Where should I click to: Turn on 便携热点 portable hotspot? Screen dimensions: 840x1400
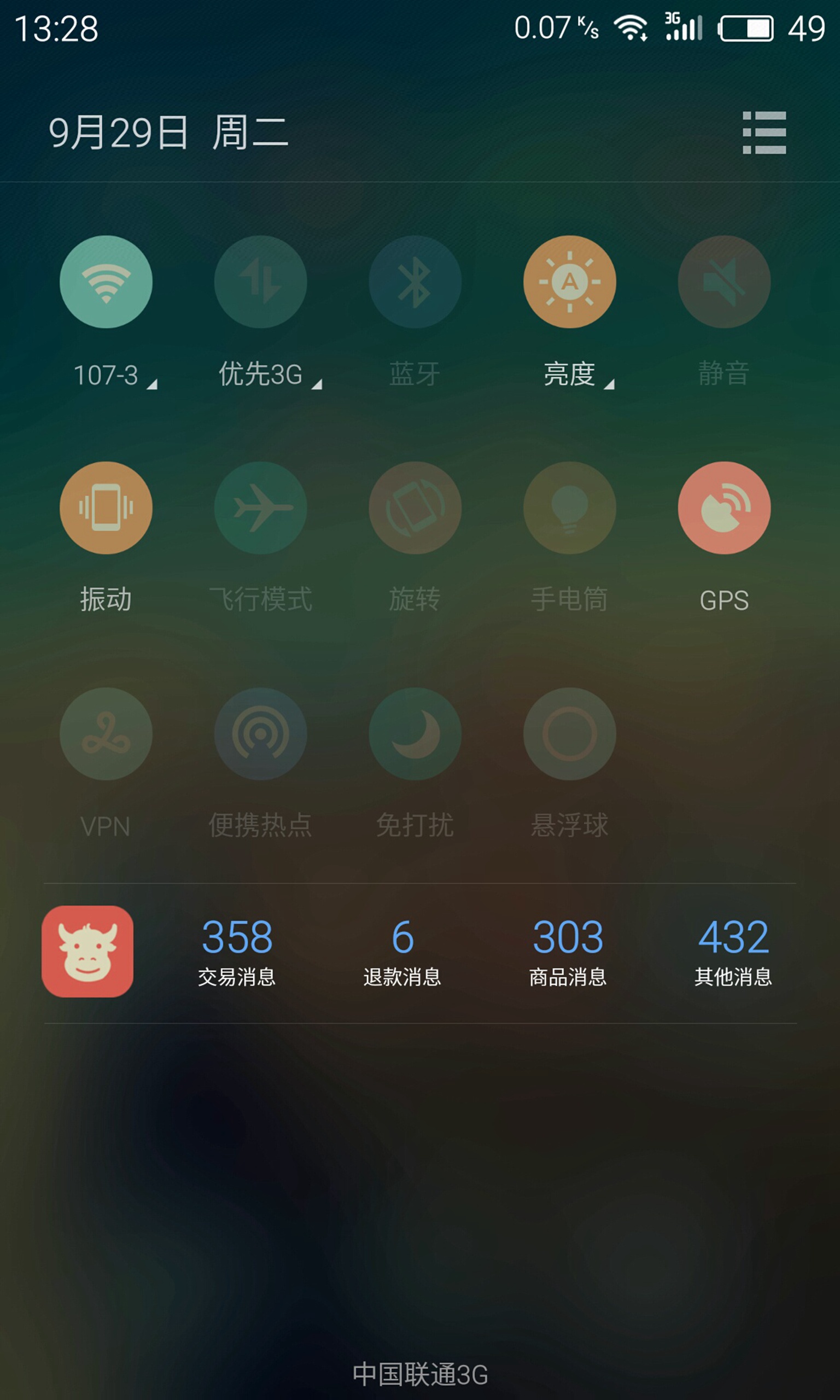coord(260,734)
